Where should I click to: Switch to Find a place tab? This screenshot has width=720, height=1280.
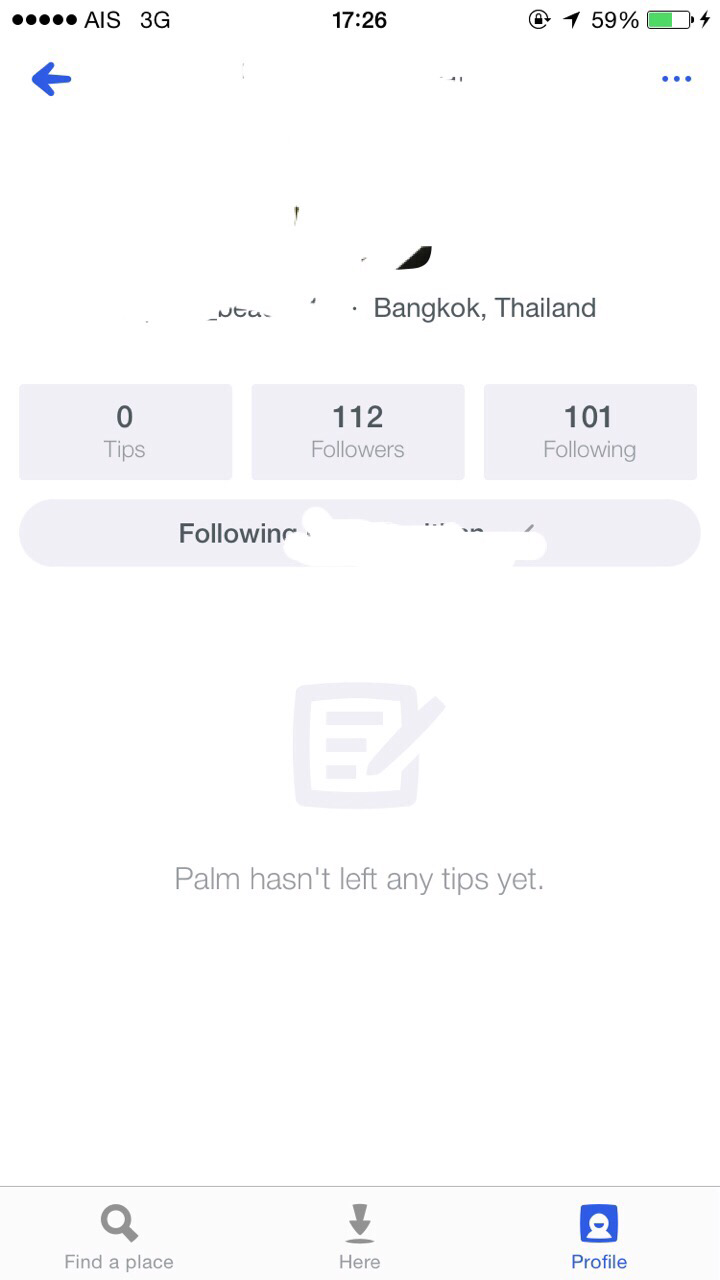(119, 1236)
